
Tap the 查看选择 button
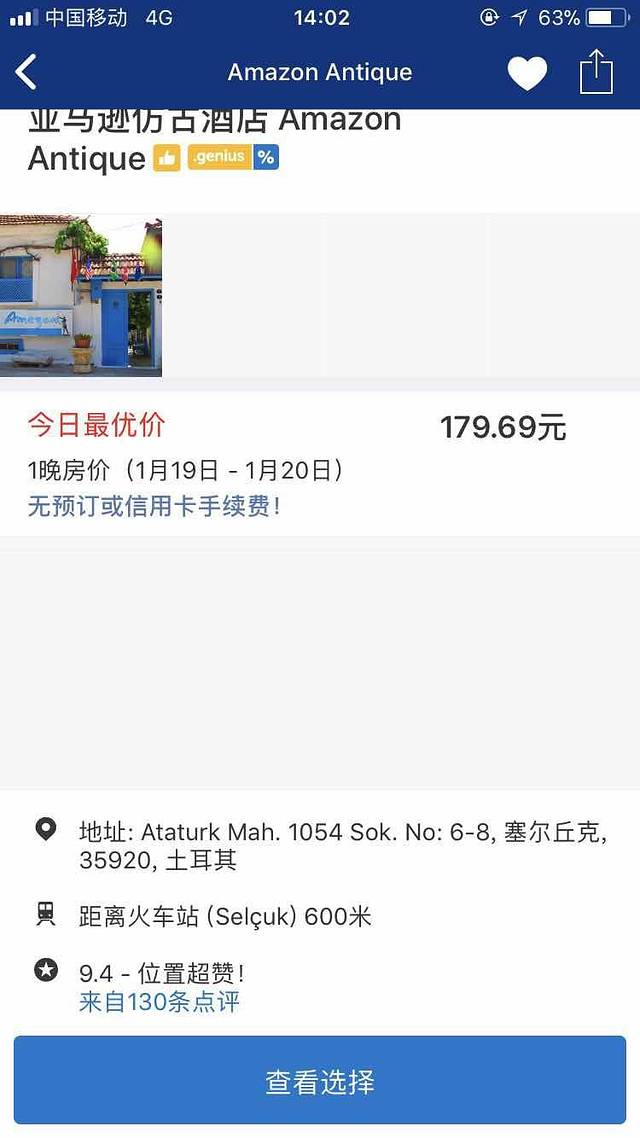tap(320, 1081)
